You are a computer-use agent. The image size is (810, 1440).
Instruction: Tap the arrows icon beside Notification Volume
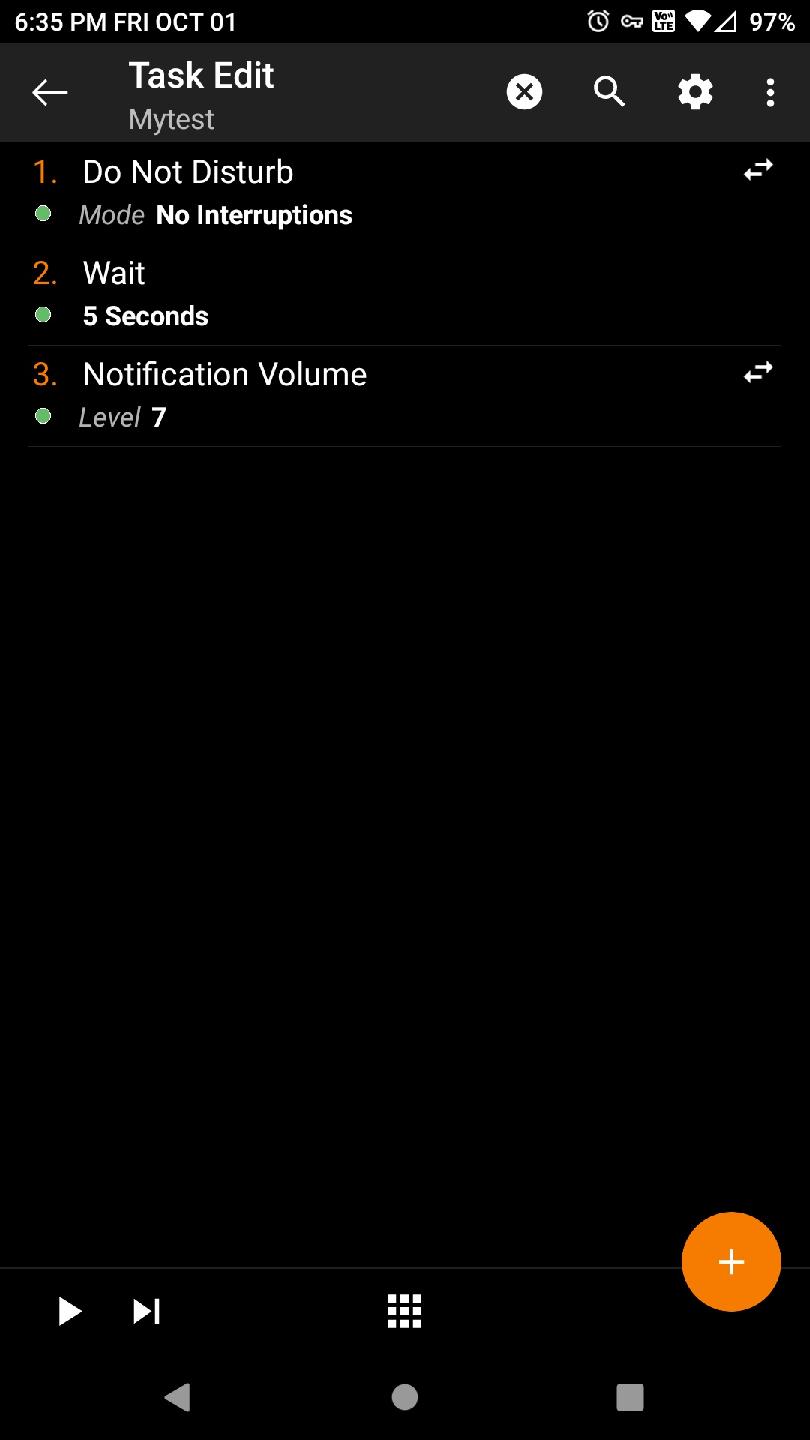tap(758, 373)
